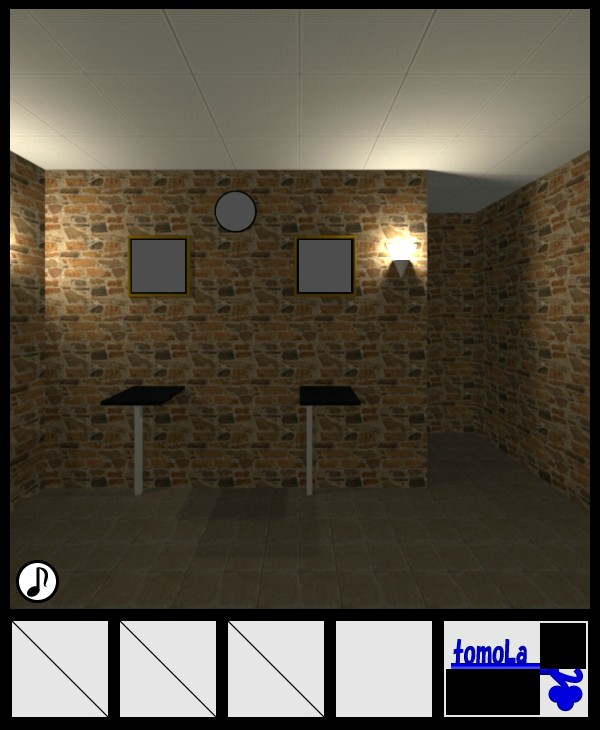Examine the glowing wall lamp
The width and height of the screenshot is (600, 730).
(401, 255)
